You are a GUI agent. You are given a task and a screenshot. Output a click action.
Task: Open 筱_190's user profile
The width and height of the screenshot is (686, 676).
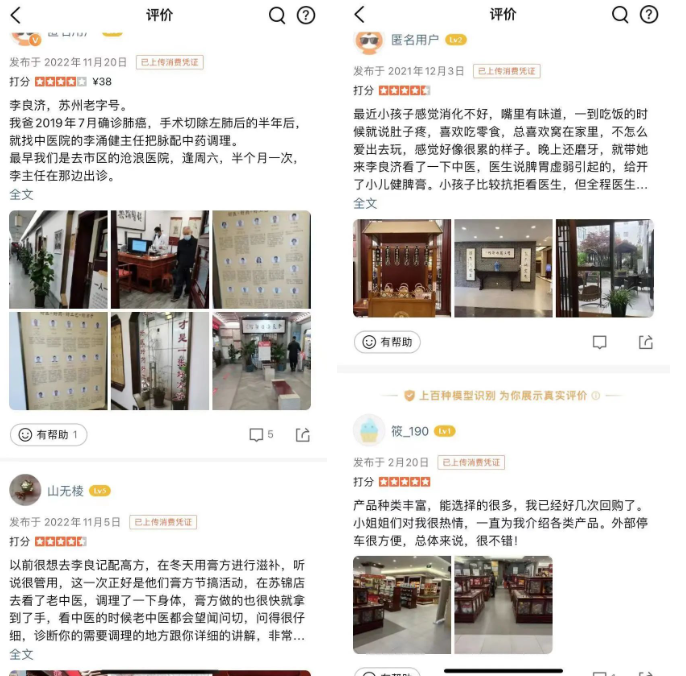point(409,431)
